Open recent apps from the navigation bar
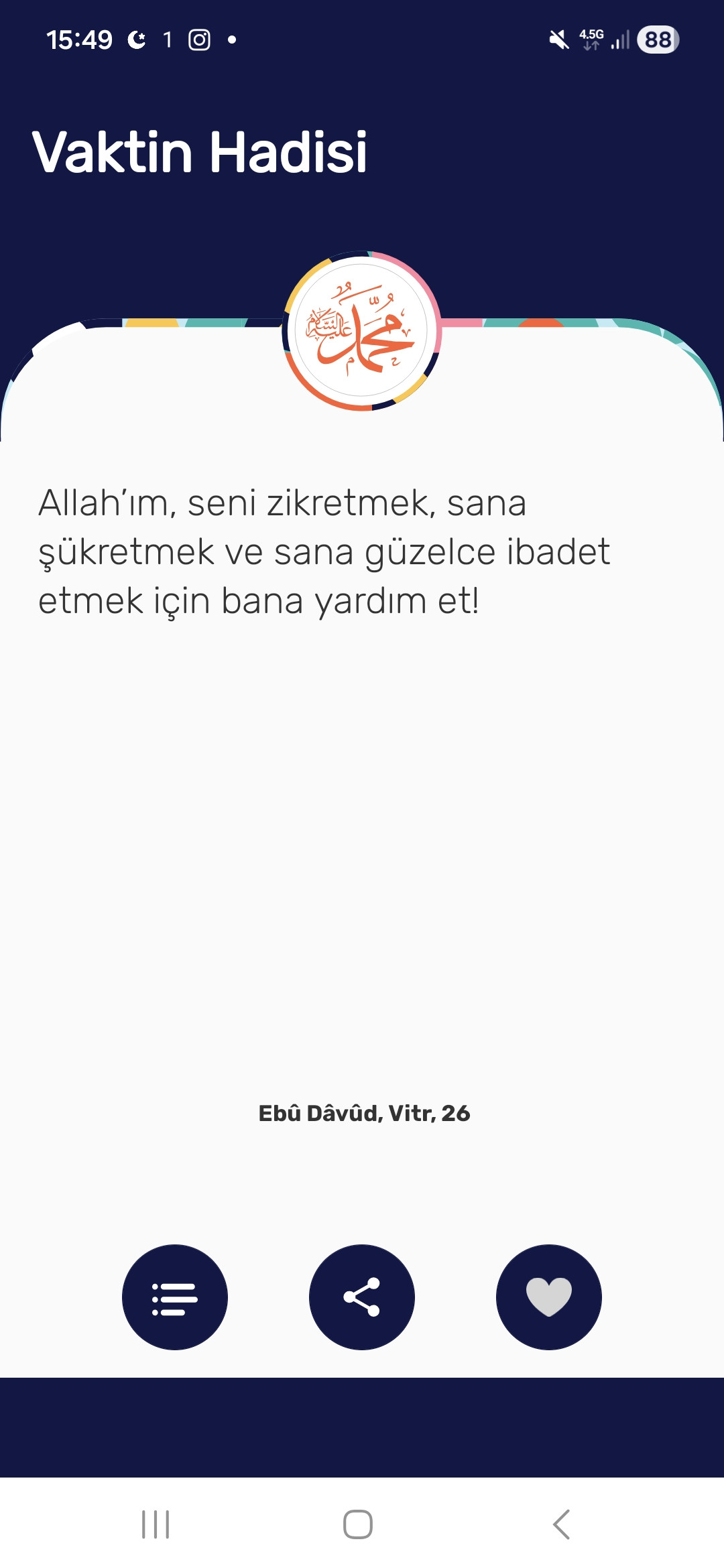Viewport: 724px width, 1568px height. pos(156,1524)
